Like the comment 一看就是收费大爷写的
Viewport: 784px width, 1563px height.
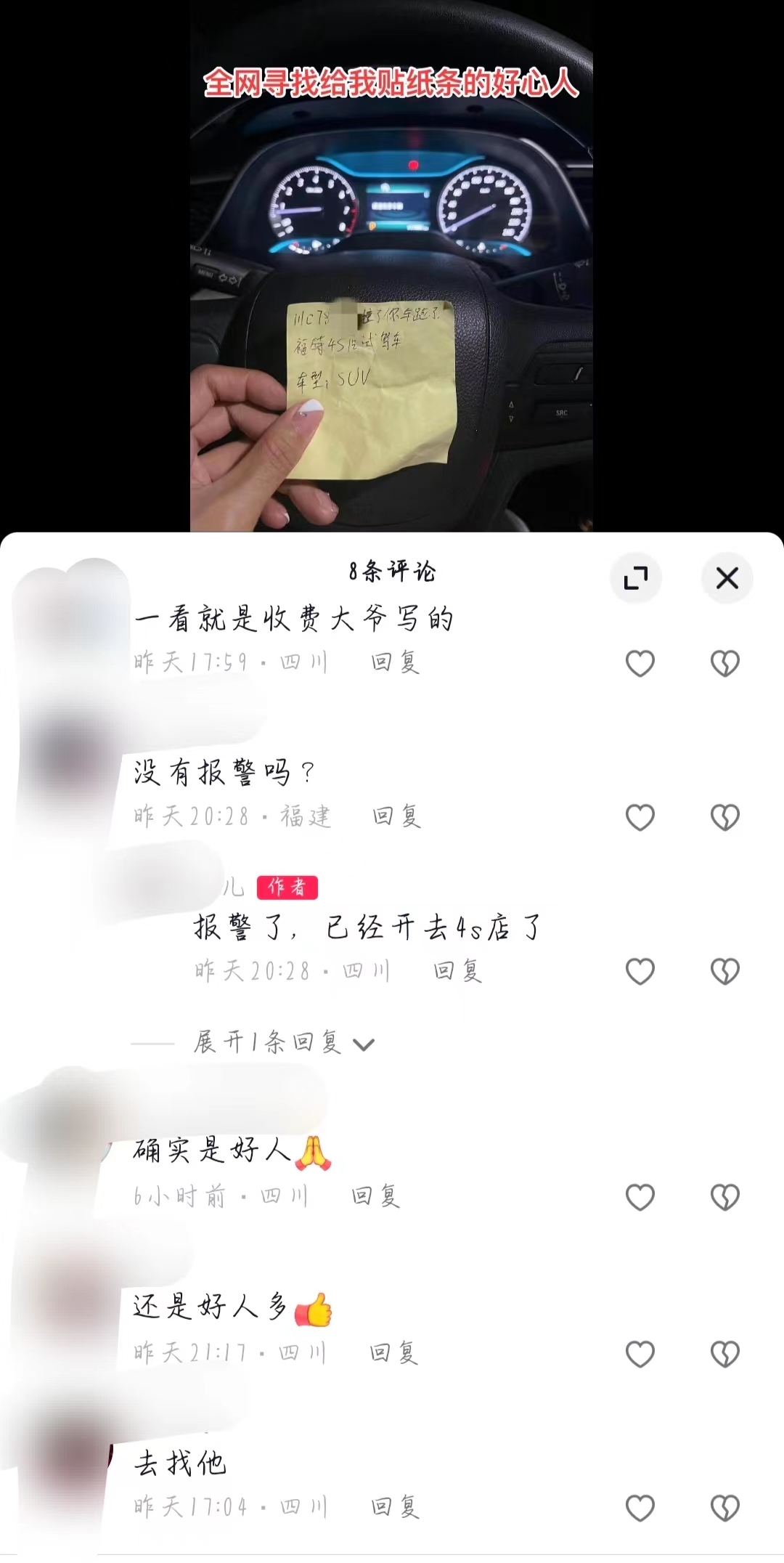pyautogui.click(x=640, y=663)
